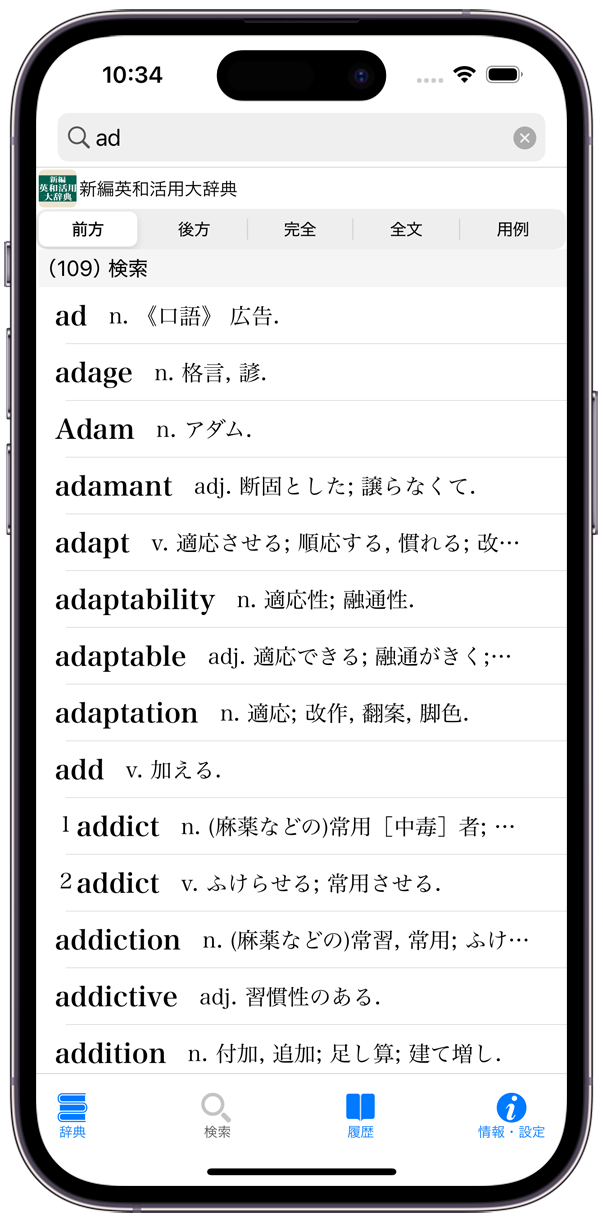603x1222 pixels.
Task: Tap the search field containing "ad"
Action: coord(290,138)
